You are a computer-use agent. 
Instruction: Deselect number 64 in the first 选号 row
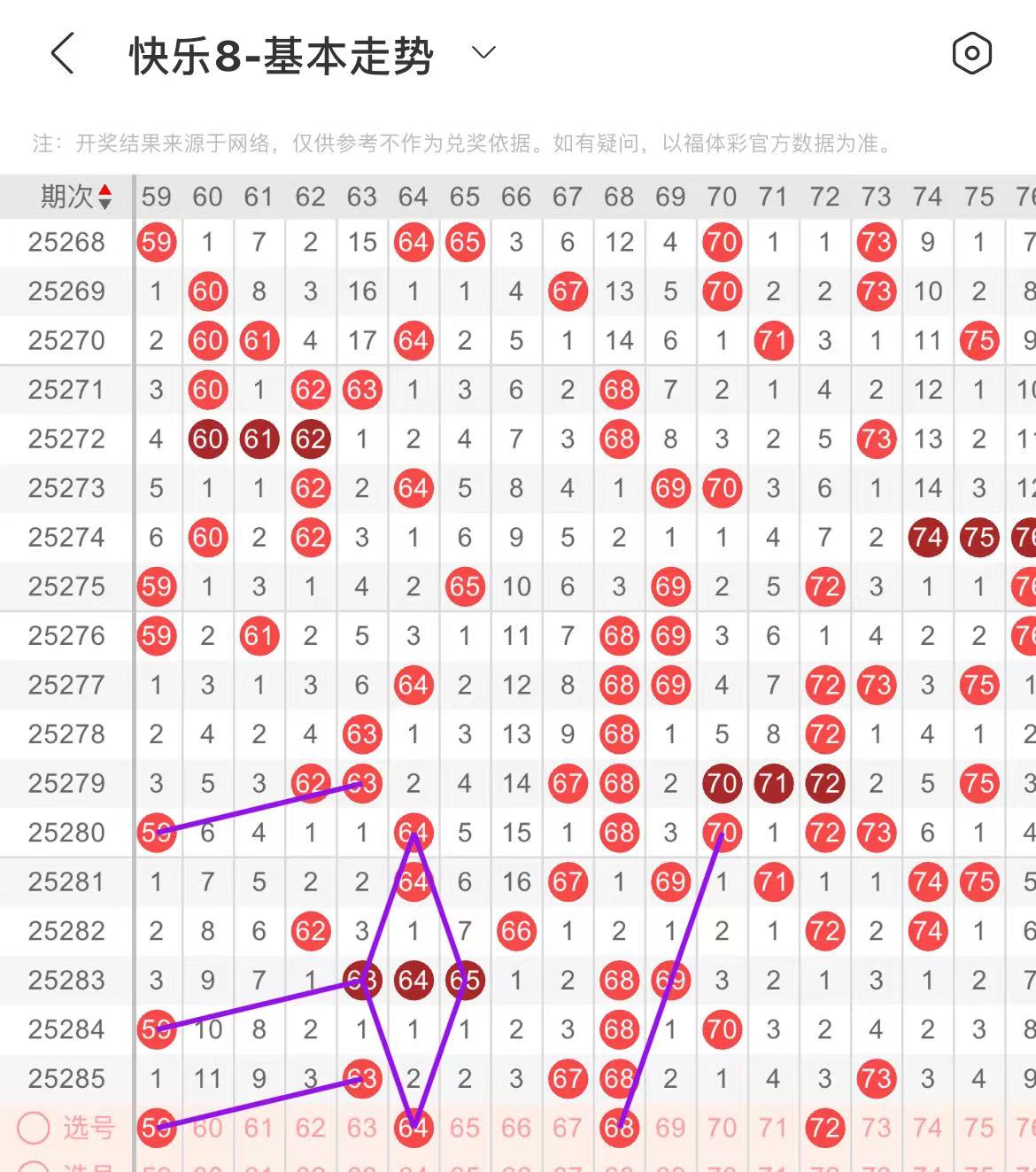pyautogui.click(x=414, y=1128)
